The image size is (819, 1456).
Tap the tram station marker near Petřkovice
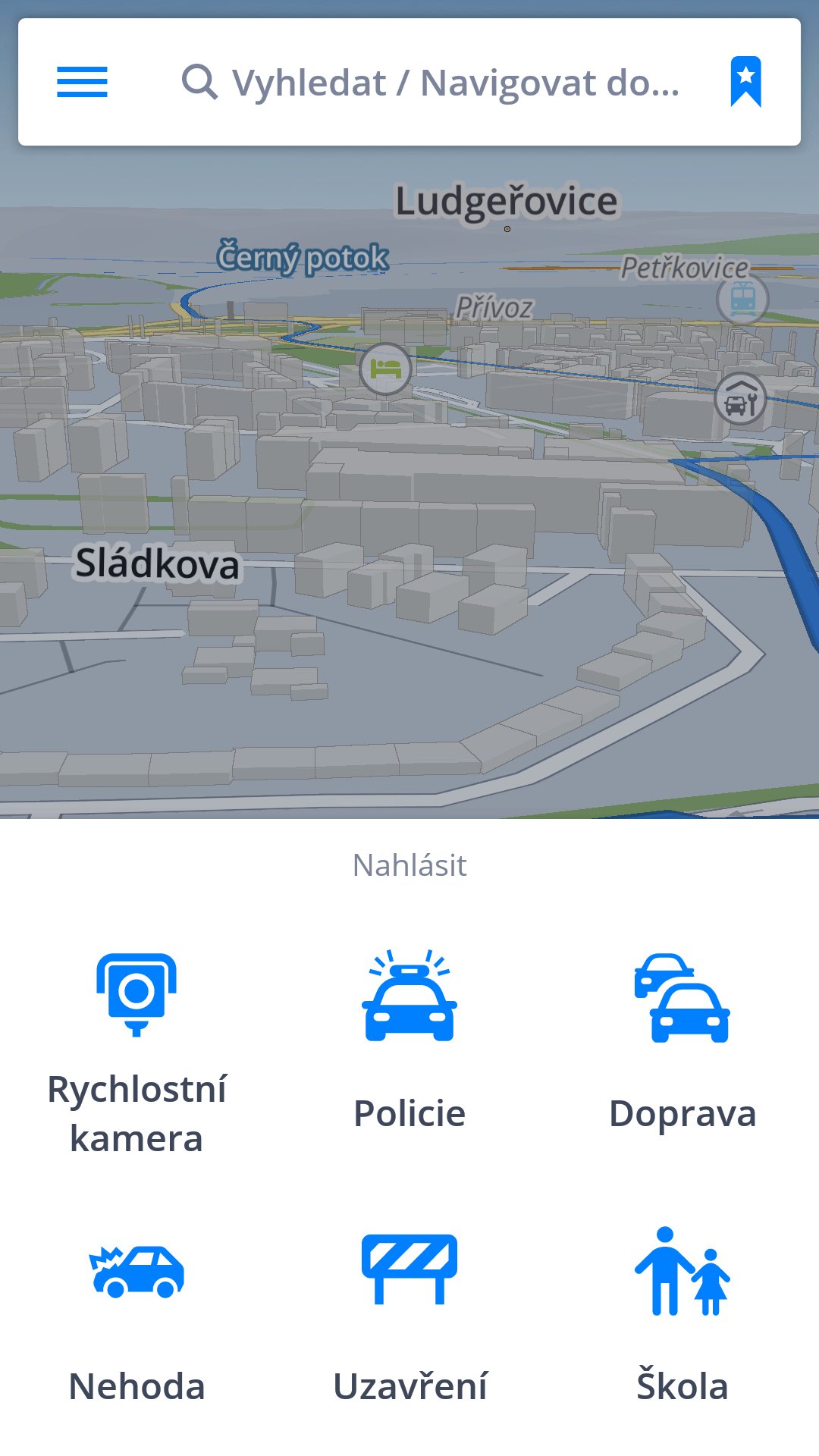pyautogui.click(x=742, y=299)
